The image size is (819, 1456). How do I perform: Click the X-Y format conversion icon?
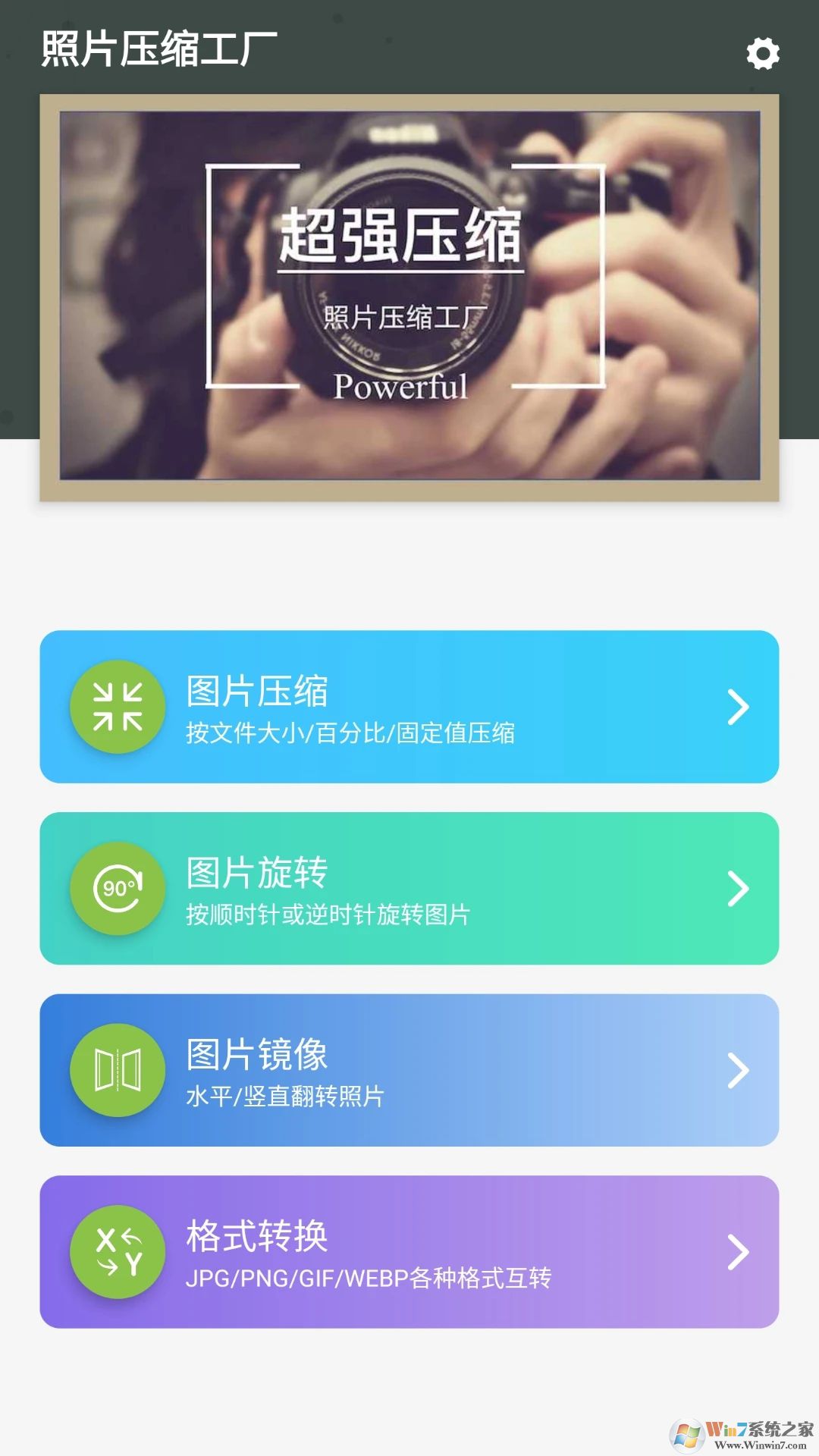[118, 1253]
